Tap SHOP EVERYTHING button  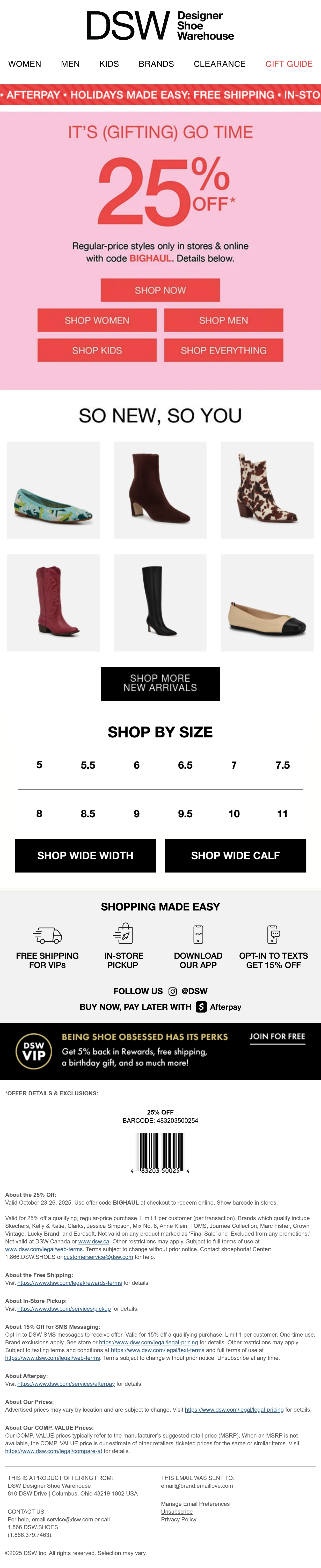(224, 351)
